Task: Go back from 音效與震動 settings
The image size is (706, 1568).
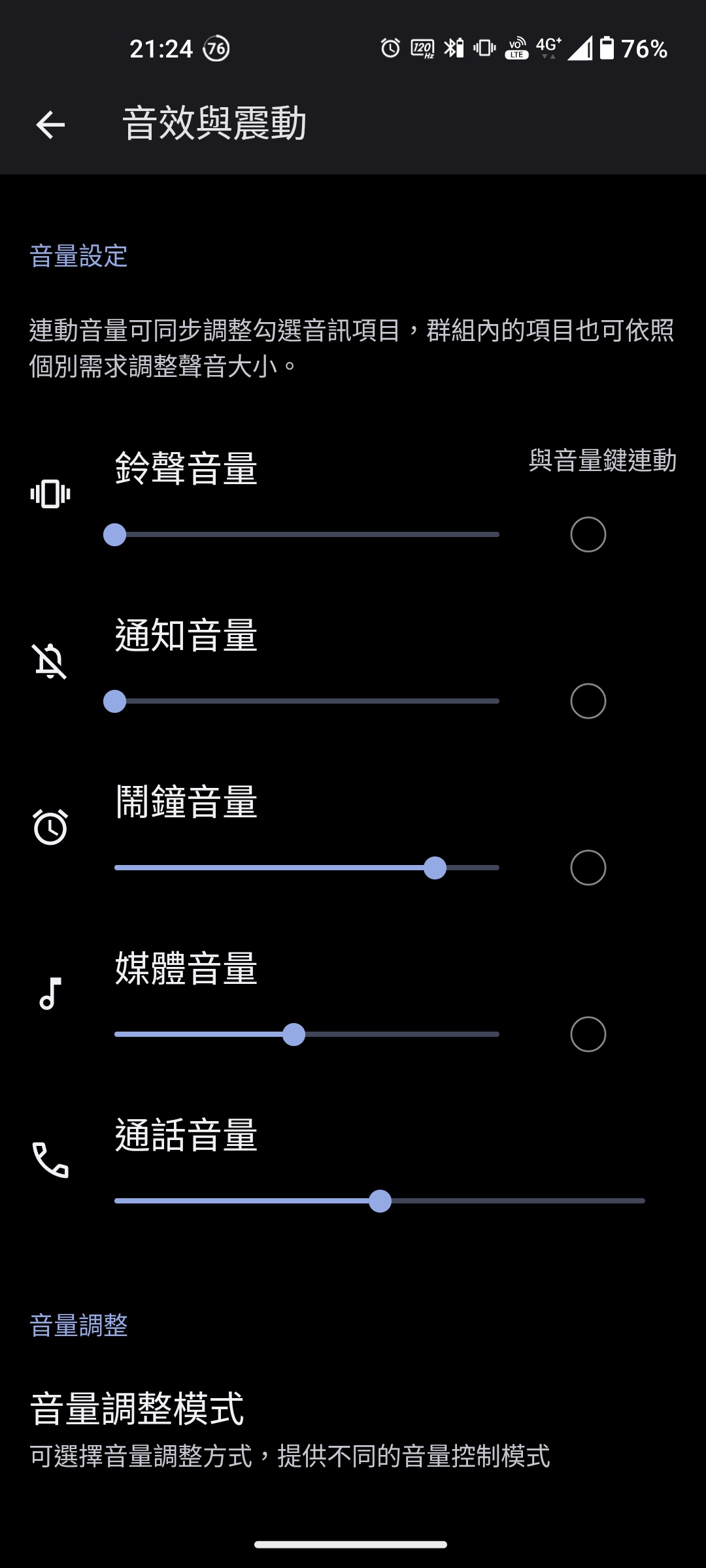Action: 50,124
